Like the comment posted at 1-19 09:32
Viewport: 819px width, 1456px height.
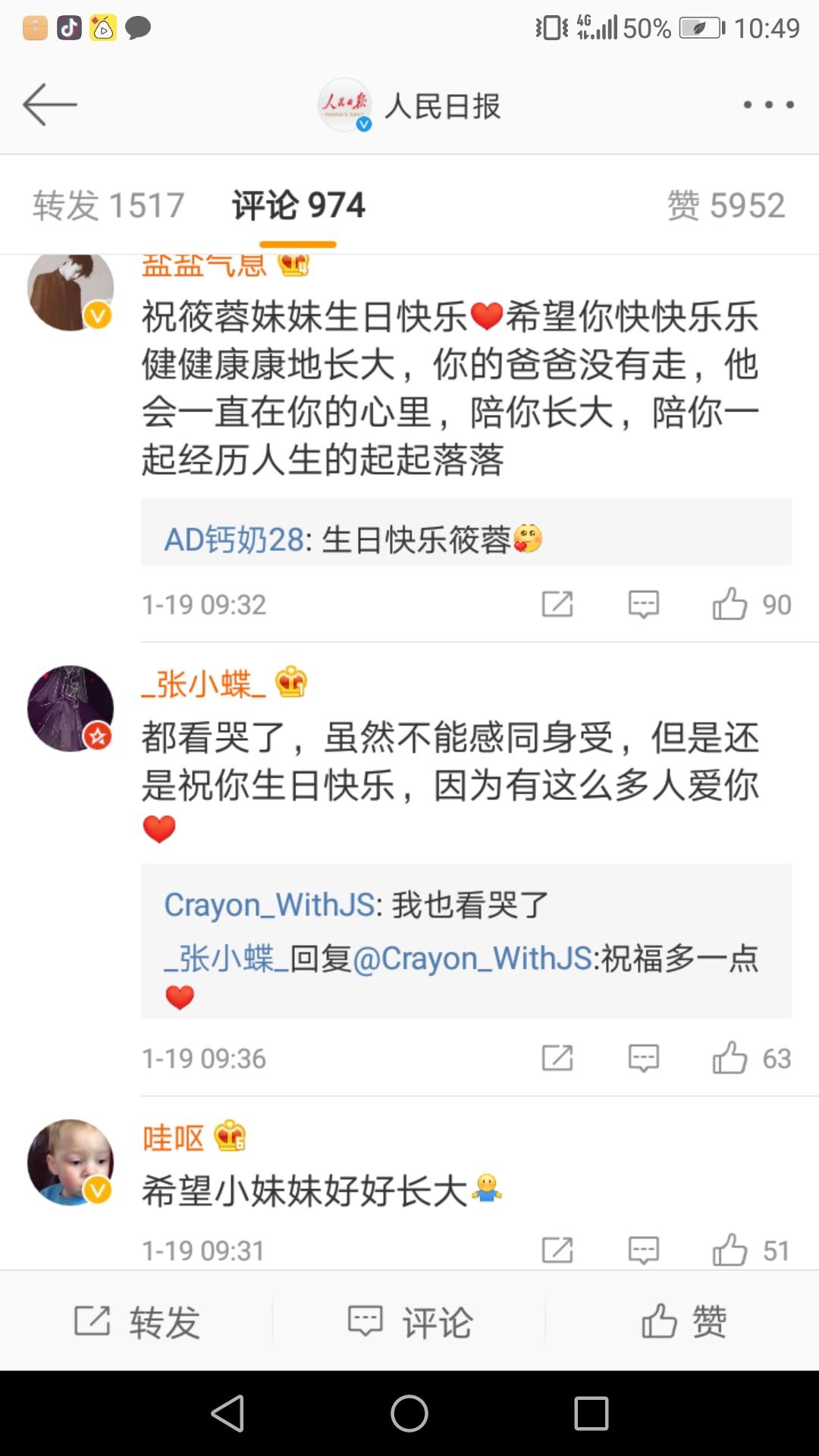(730, 604)
